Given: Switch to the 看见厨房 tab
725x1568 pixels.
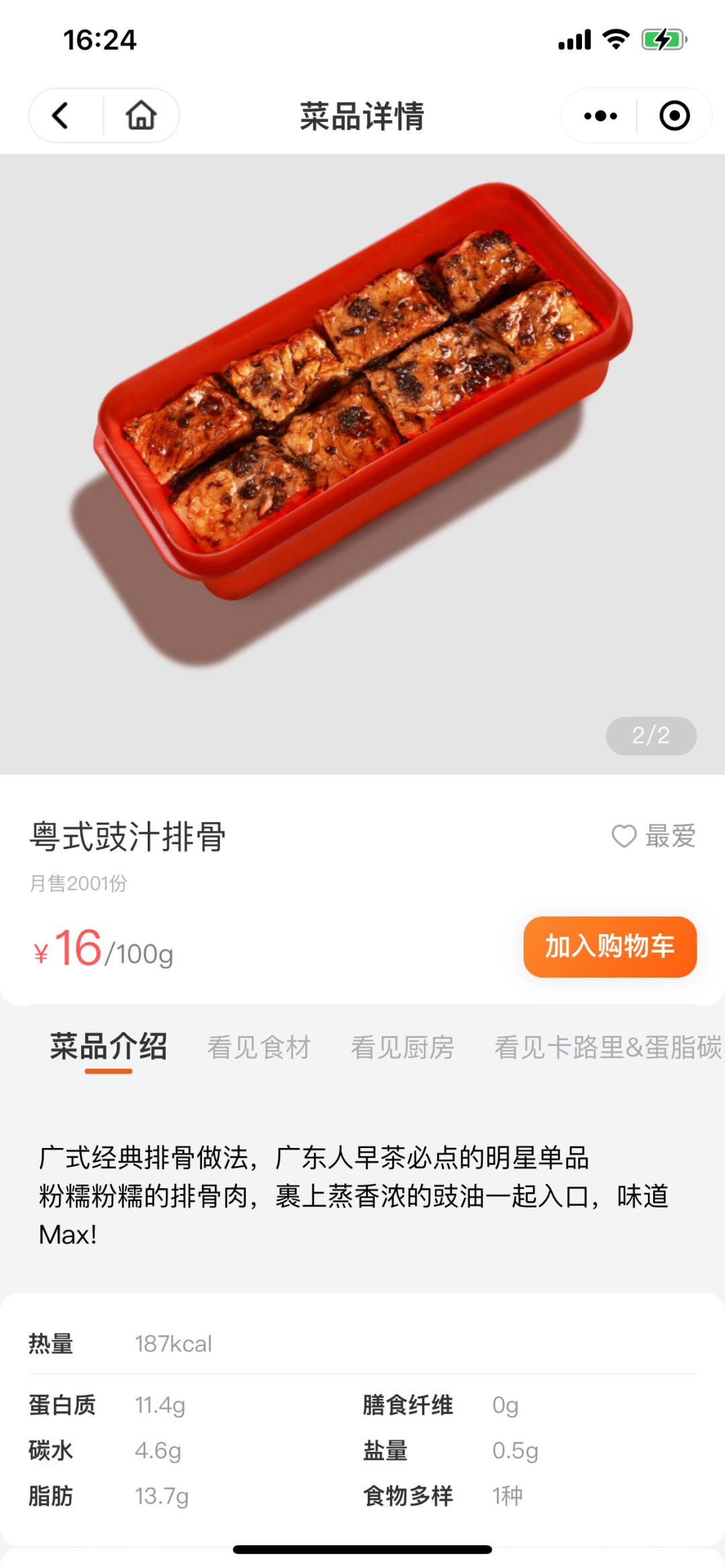Looking at the screenshot, I should coord(402,1047).
